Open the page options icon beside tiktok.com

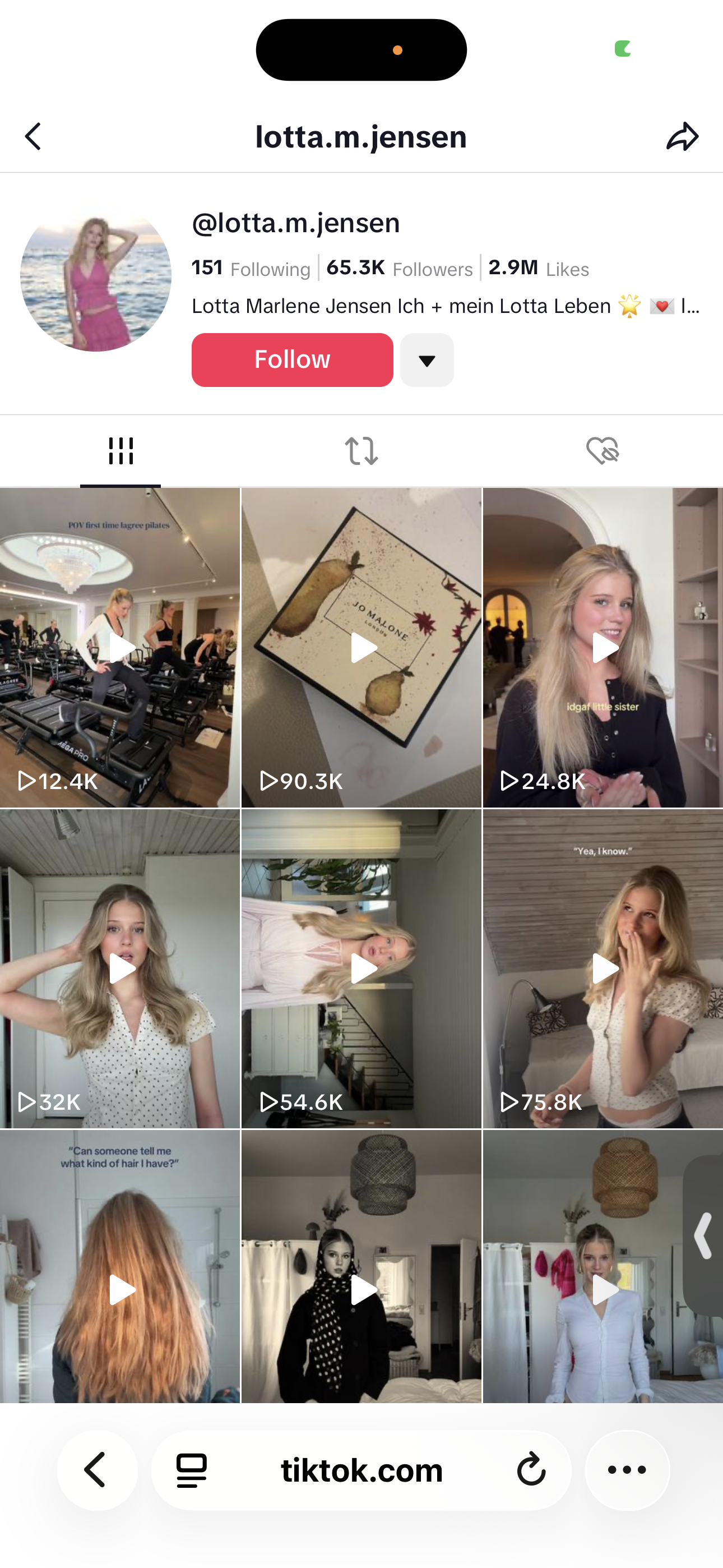(x=192, y=1470)
